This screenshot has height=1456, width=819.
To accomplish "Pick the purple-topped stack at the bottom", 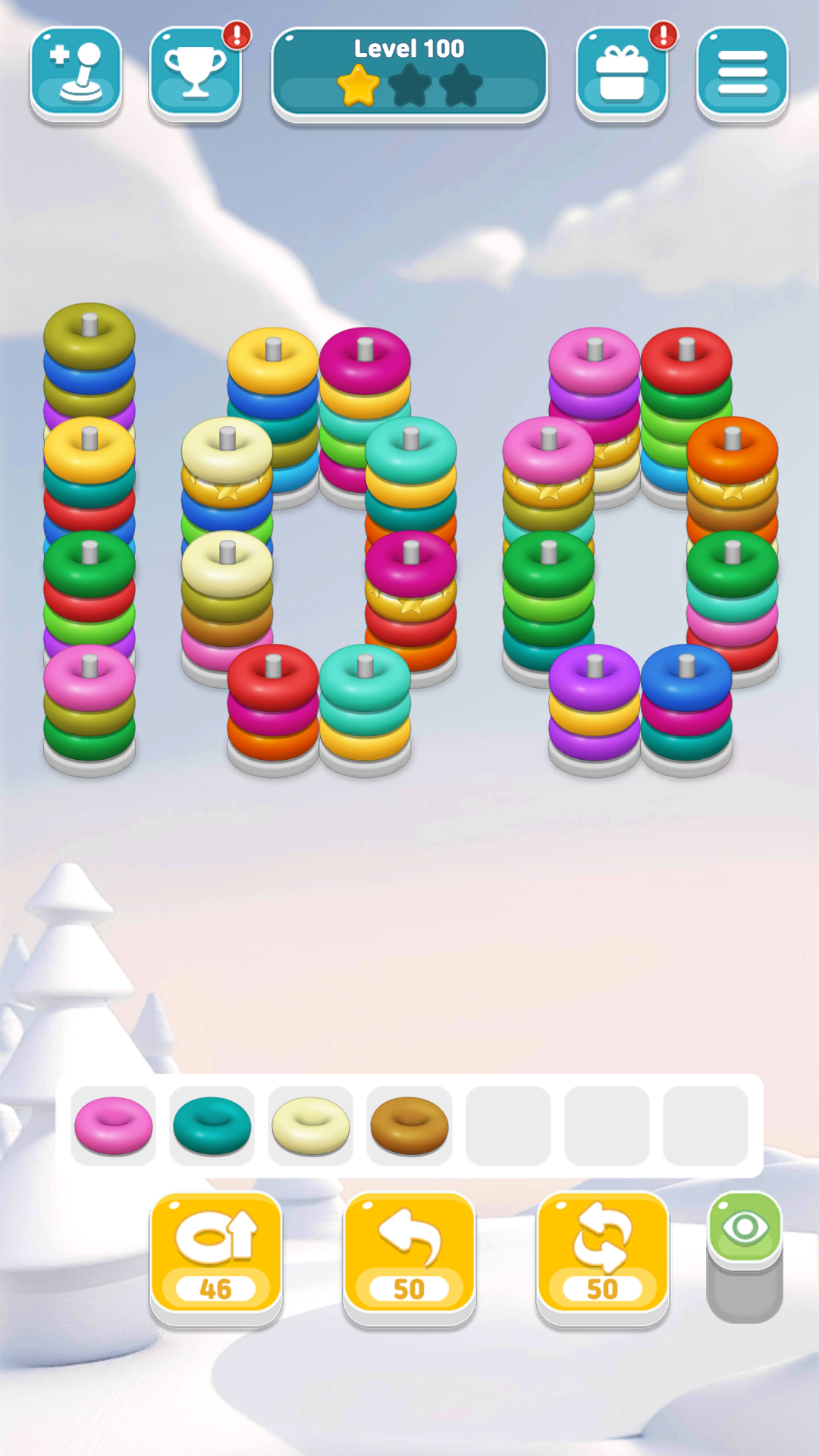I will 595,679.
